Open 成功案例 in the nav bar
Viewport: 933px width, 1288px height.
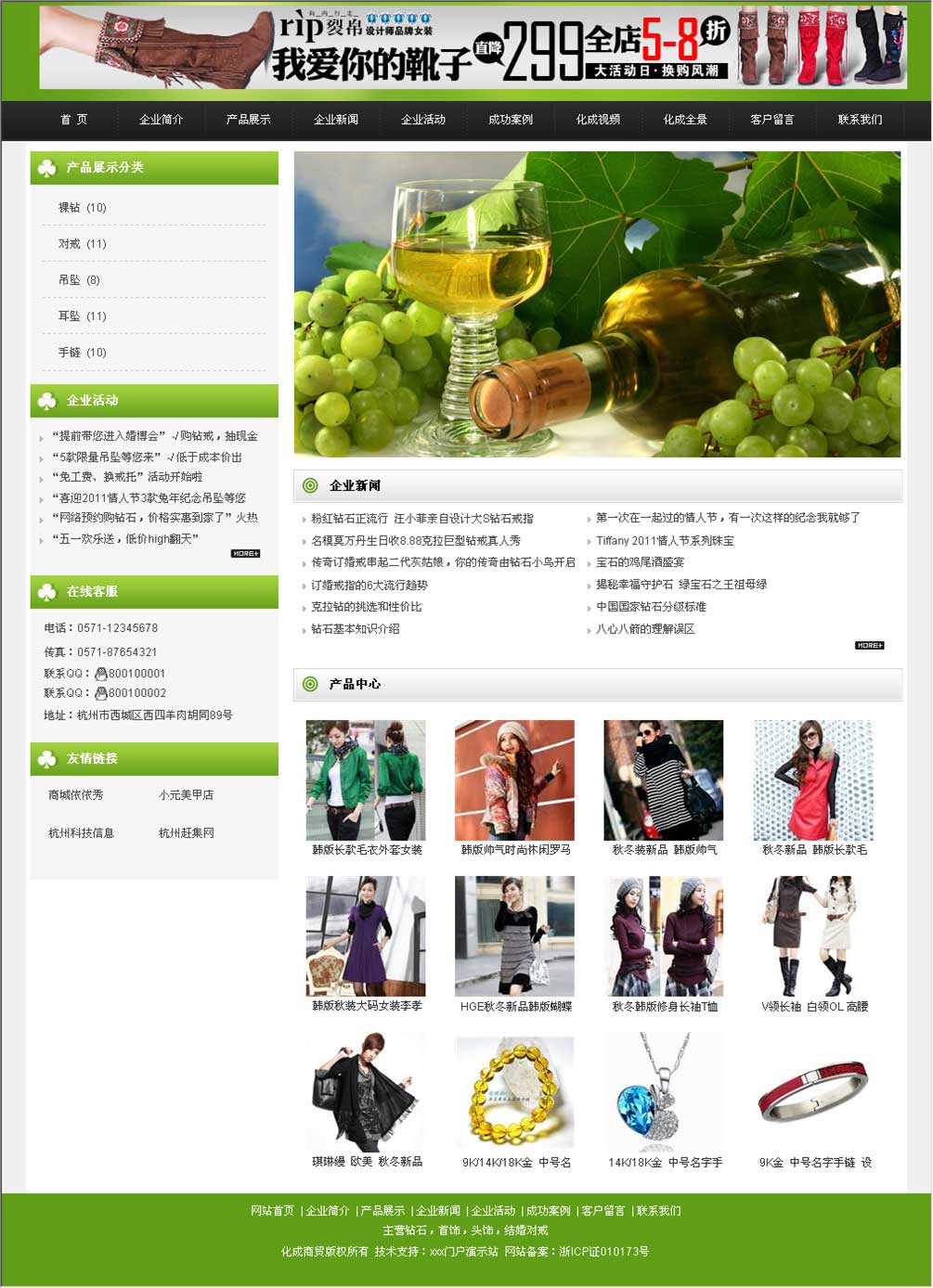(511, 120)
